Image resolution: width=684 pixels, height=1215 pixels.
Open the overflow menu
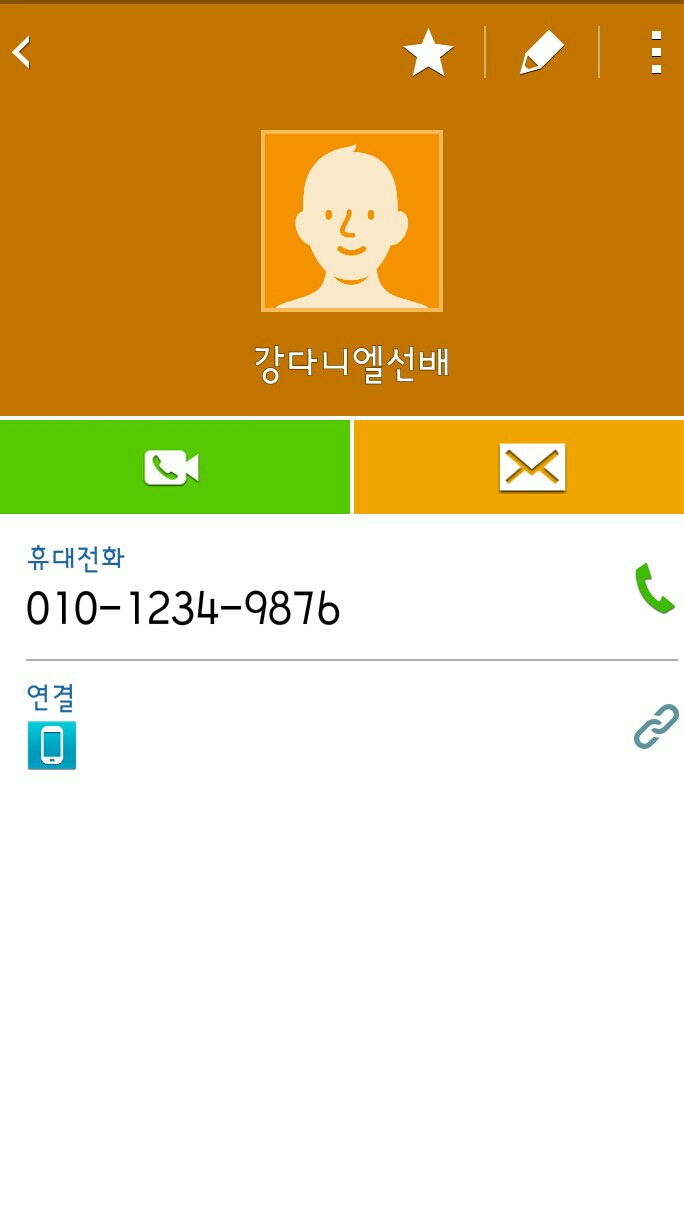pyautogui.click(x=655, y=53)
